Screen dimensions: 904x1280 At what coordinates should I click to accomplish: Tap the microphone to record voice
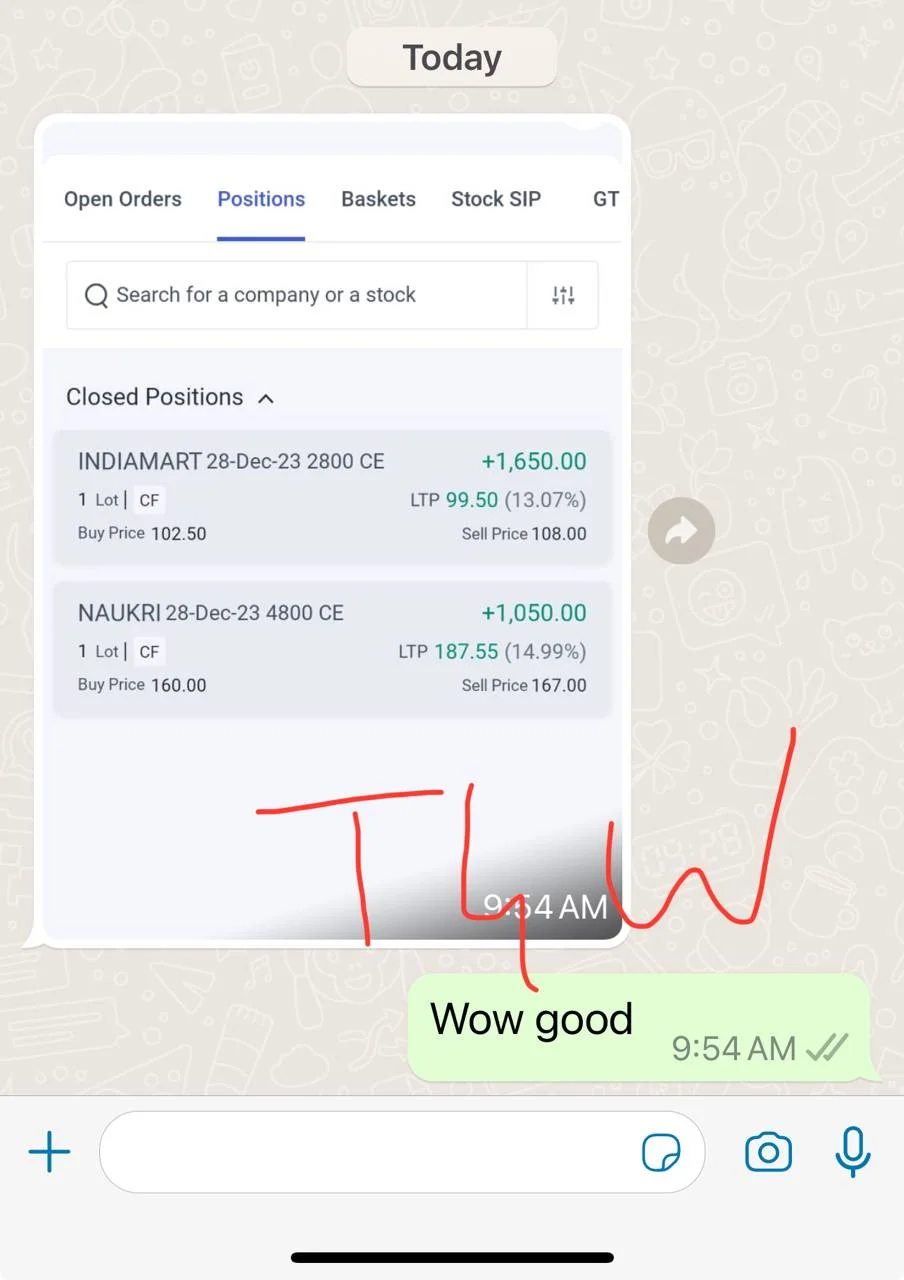852,1151
